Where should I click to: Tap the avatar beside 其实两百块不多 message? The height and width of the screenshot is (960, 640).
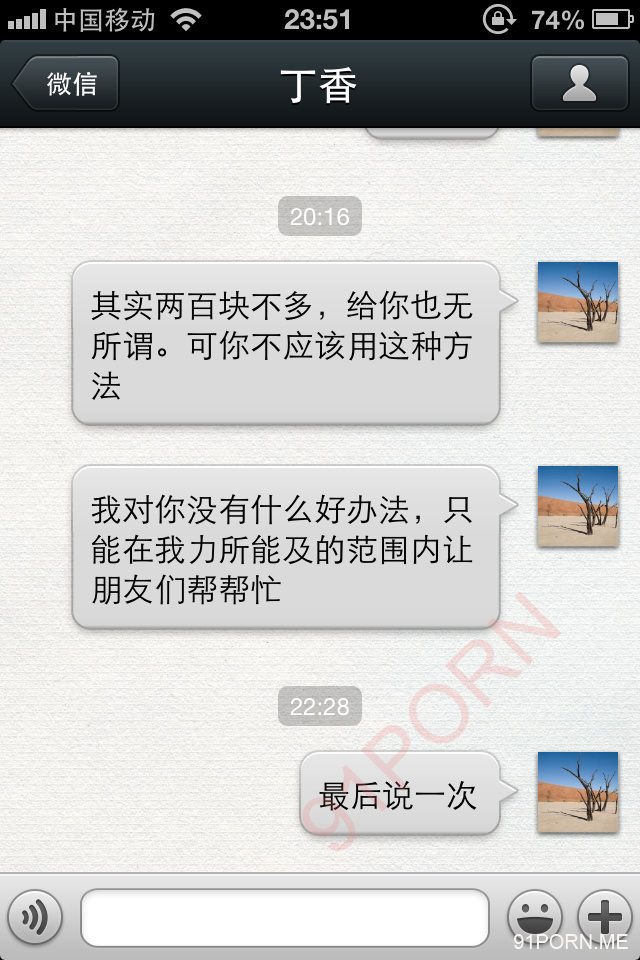tap(578, 302)
